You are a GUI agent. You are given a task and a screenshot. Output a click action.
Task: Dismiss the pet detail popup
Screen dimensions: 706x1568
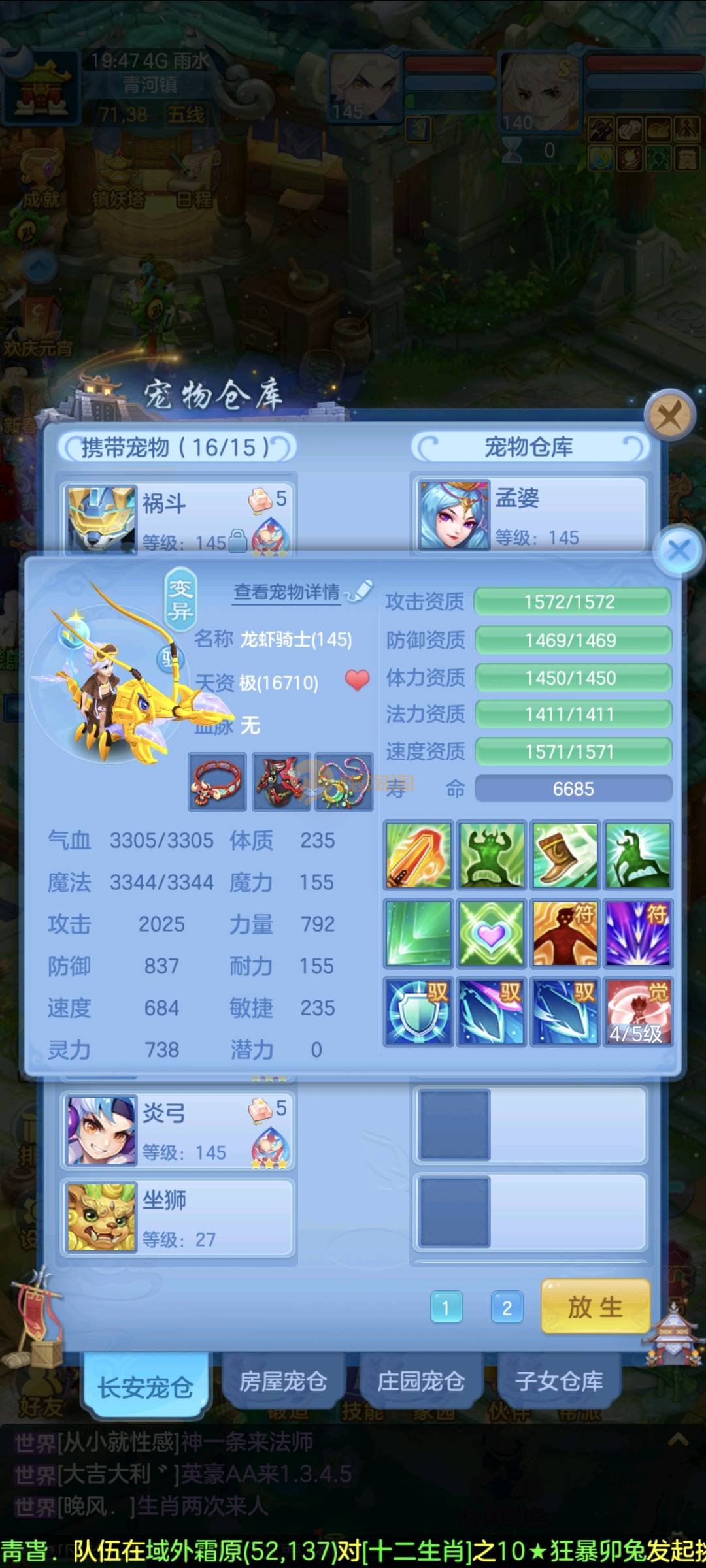(679, 550)
